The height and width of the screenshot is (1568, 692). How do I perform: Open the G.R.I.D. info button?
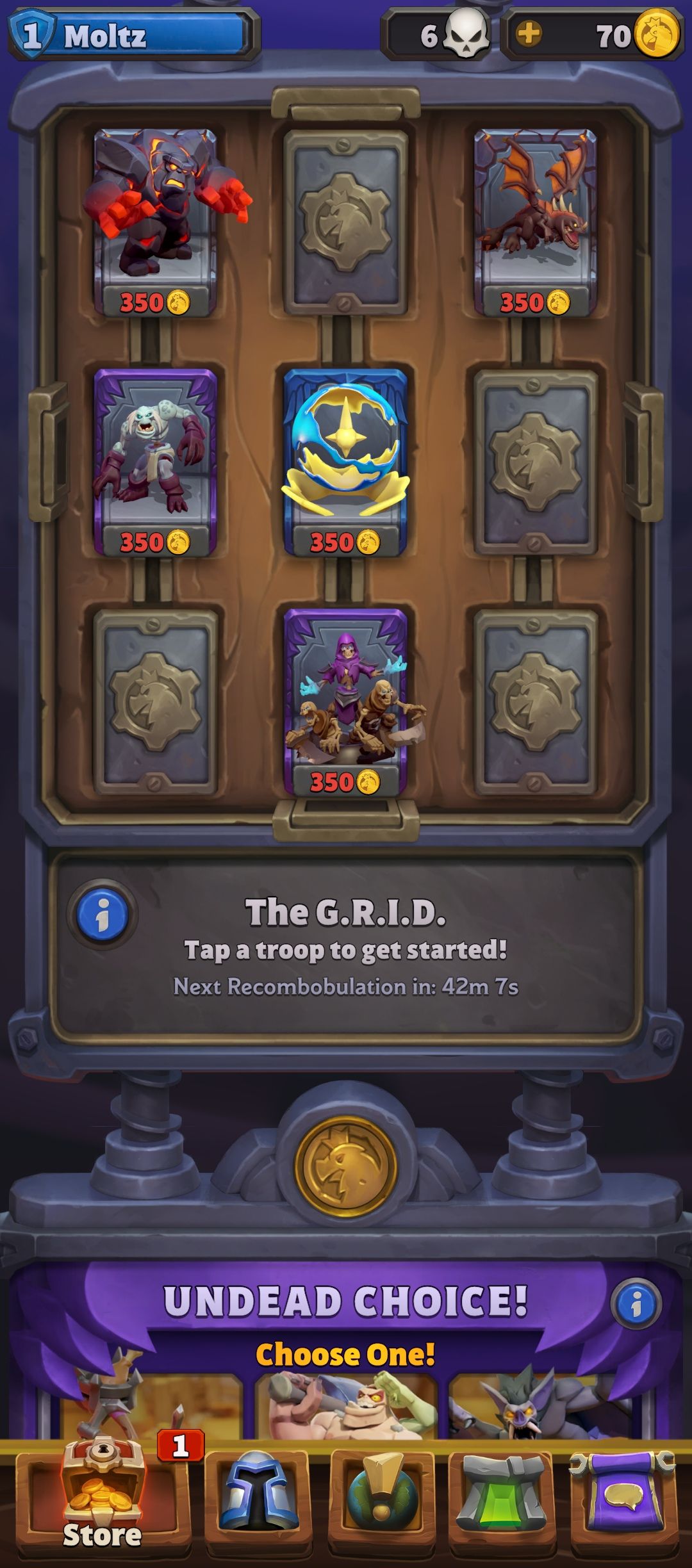click(x=102, y=916)
